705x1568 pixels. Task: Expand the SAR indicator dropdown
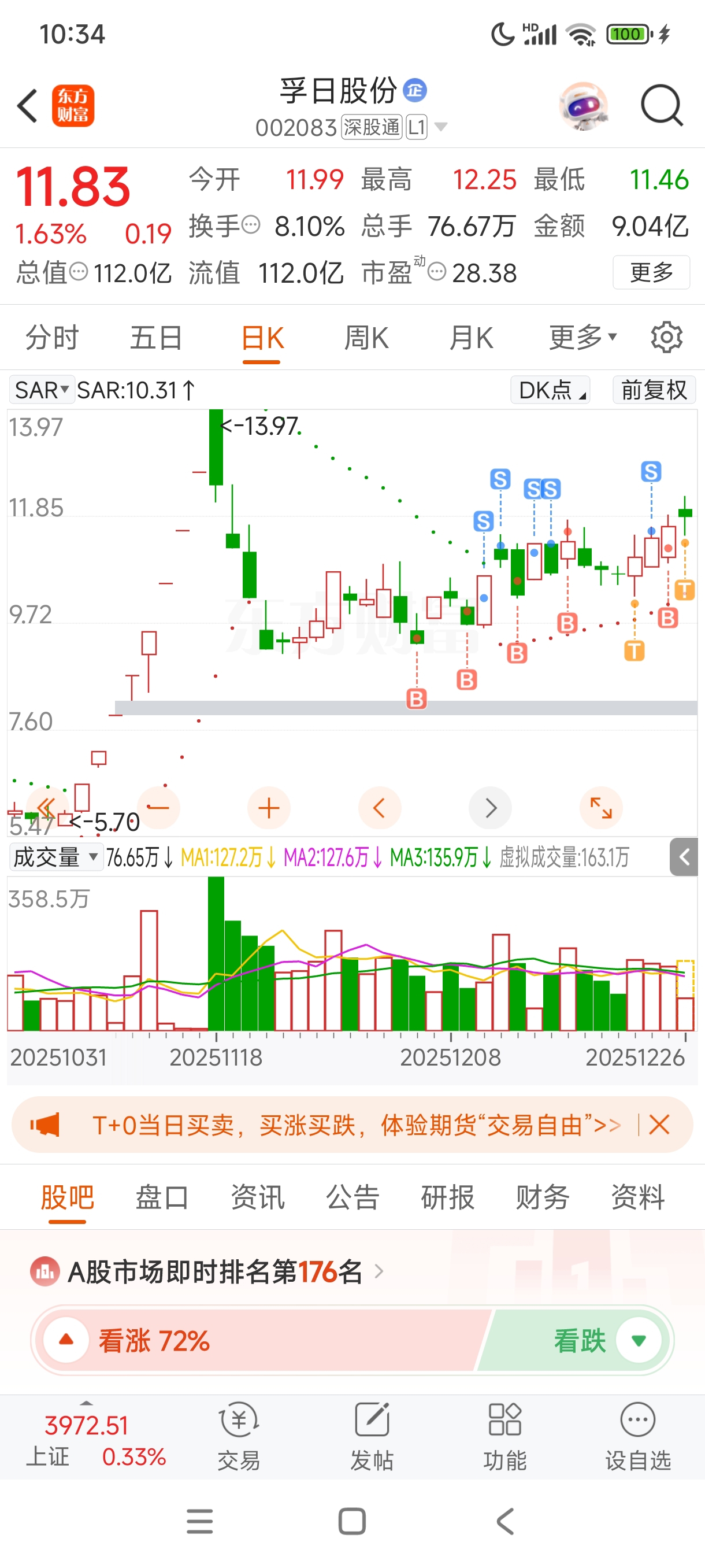42,390
